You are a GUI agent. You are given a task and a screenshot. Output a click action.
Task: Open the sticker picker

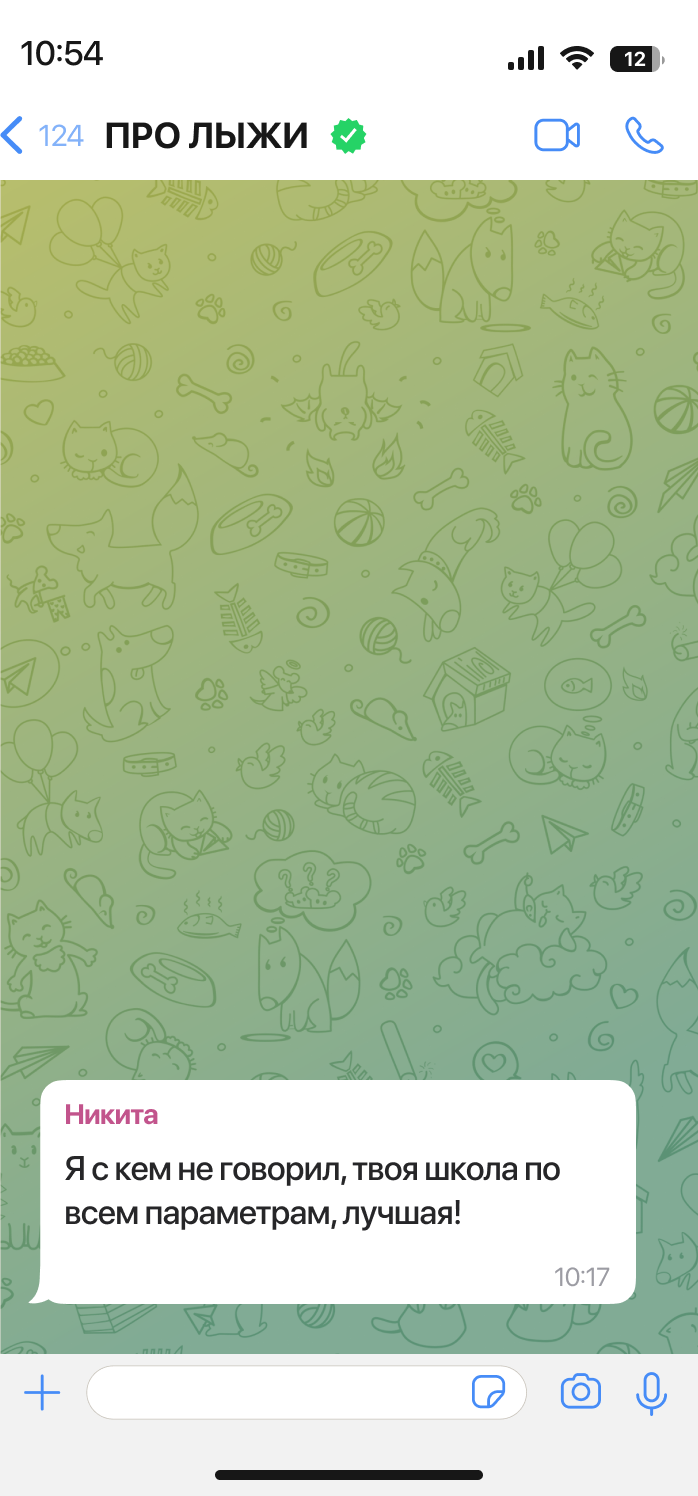pos(488,1392)
